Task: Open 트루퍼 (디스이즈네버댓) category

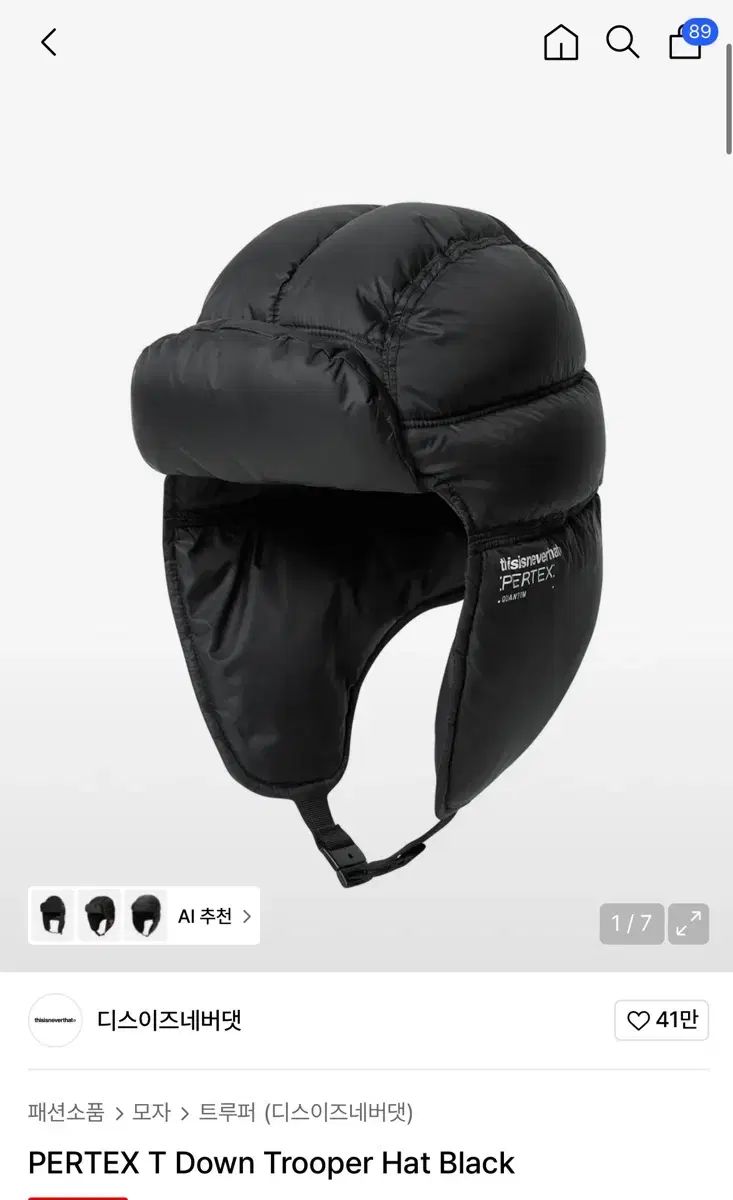Action: point(306,1111)
